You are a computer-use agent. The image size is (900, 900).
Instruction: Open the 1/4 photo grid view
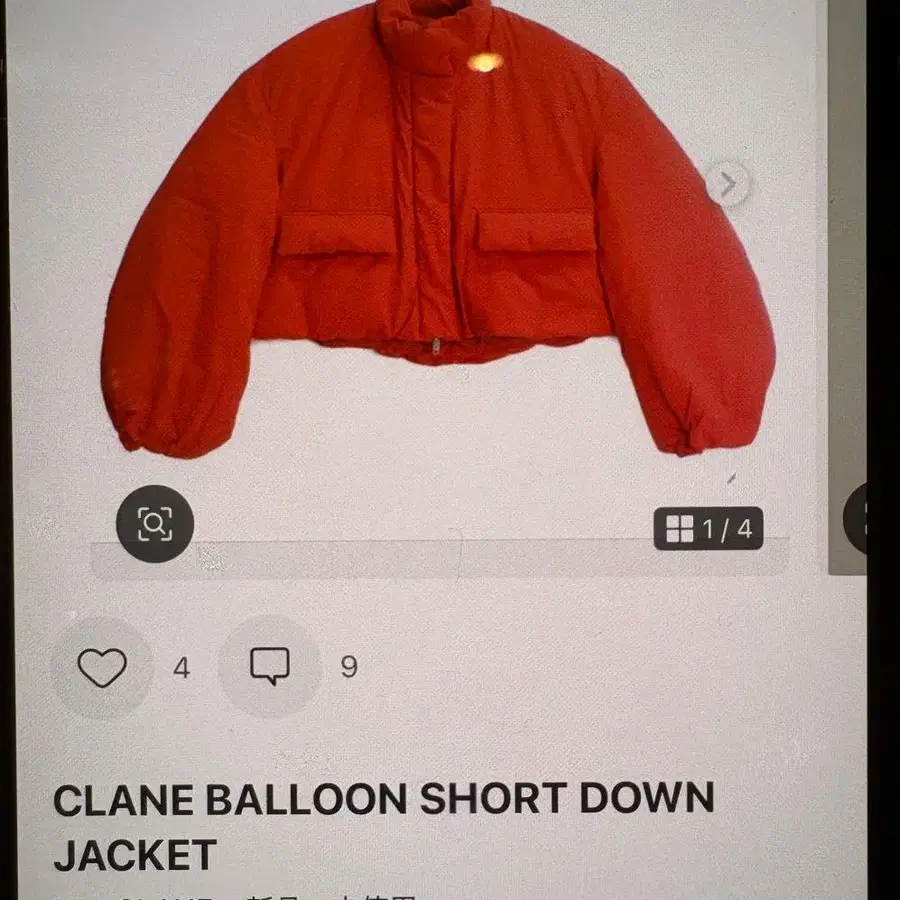click(x=708, y=529)
